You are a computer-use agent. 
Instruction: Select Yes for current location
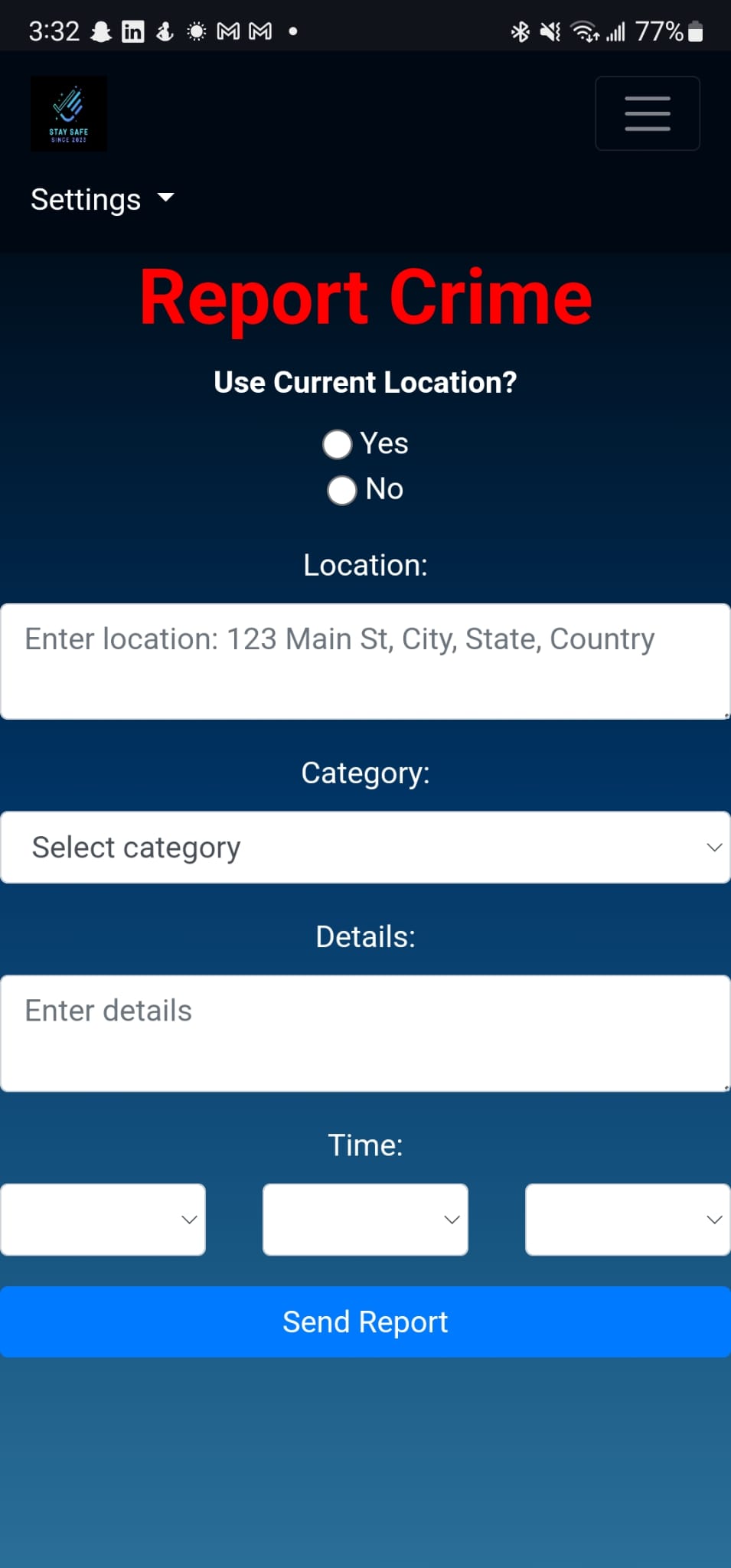click(338, 444)
